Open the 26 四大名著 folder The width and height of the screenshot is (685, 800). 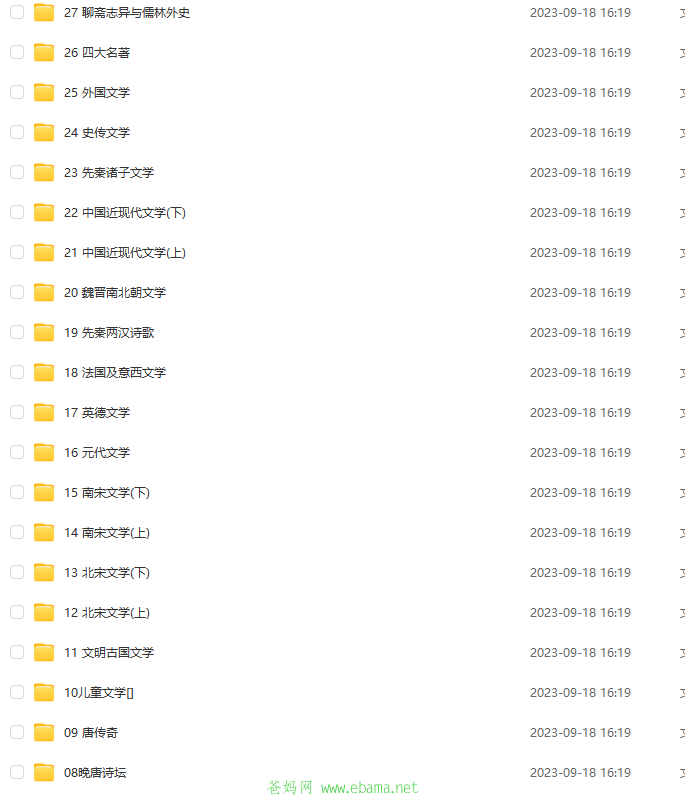pos(96,52)
